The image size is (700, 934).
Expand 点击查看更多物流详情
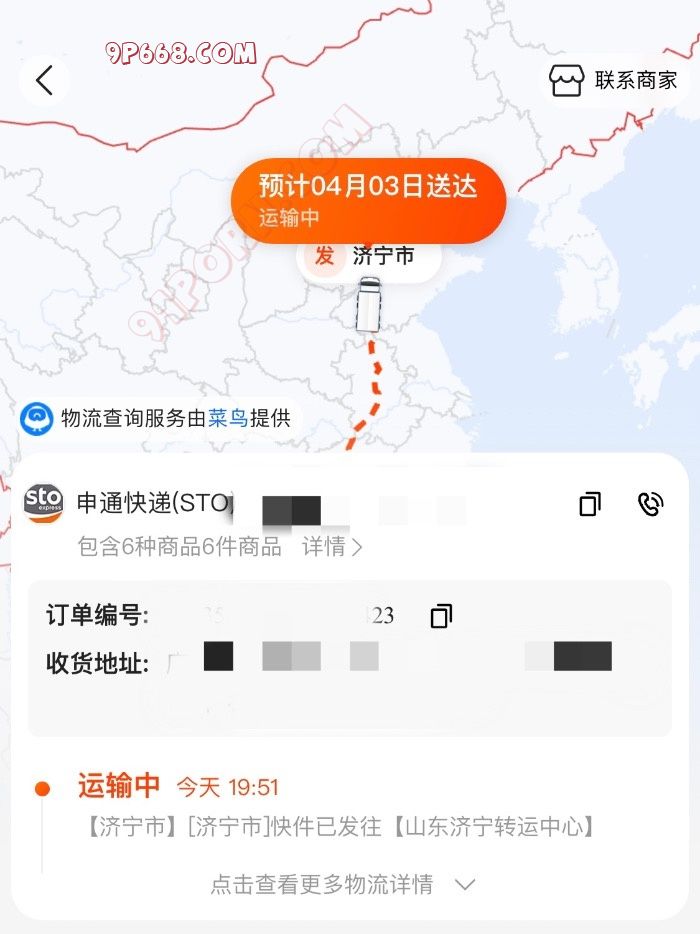[x=342, y=885]
